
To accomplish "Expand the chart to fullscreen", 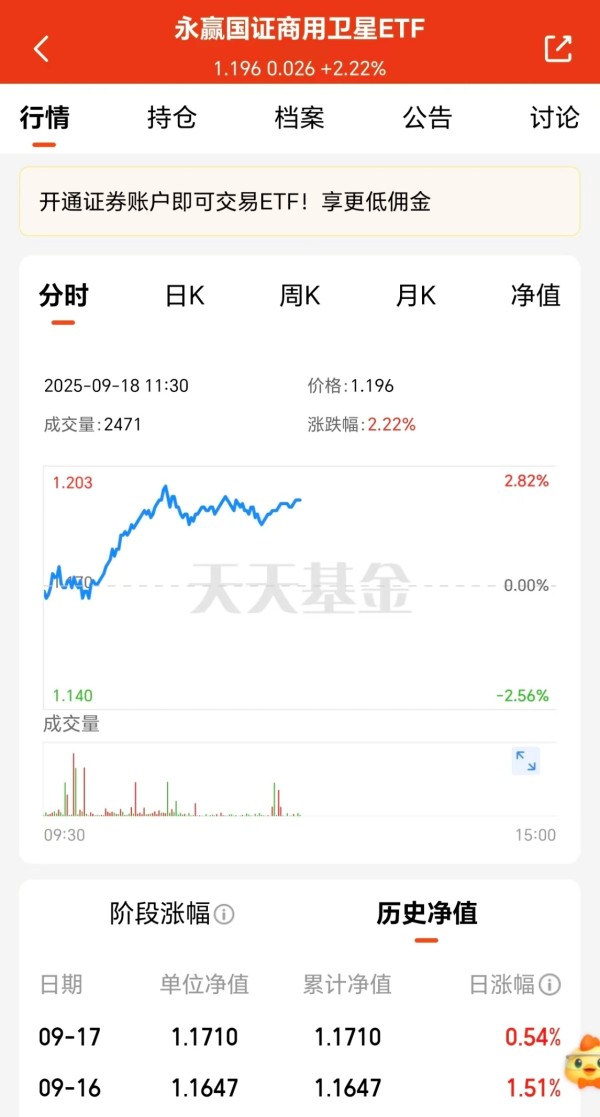I will click(526, 761).
